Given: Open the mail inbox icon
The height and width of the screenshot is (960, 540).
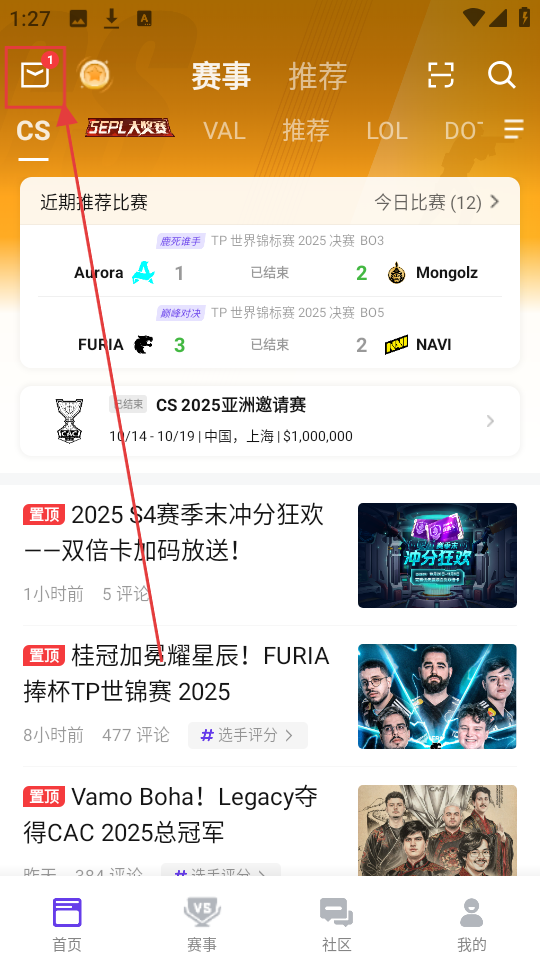Looking at the screenshot, I should 35,76.
